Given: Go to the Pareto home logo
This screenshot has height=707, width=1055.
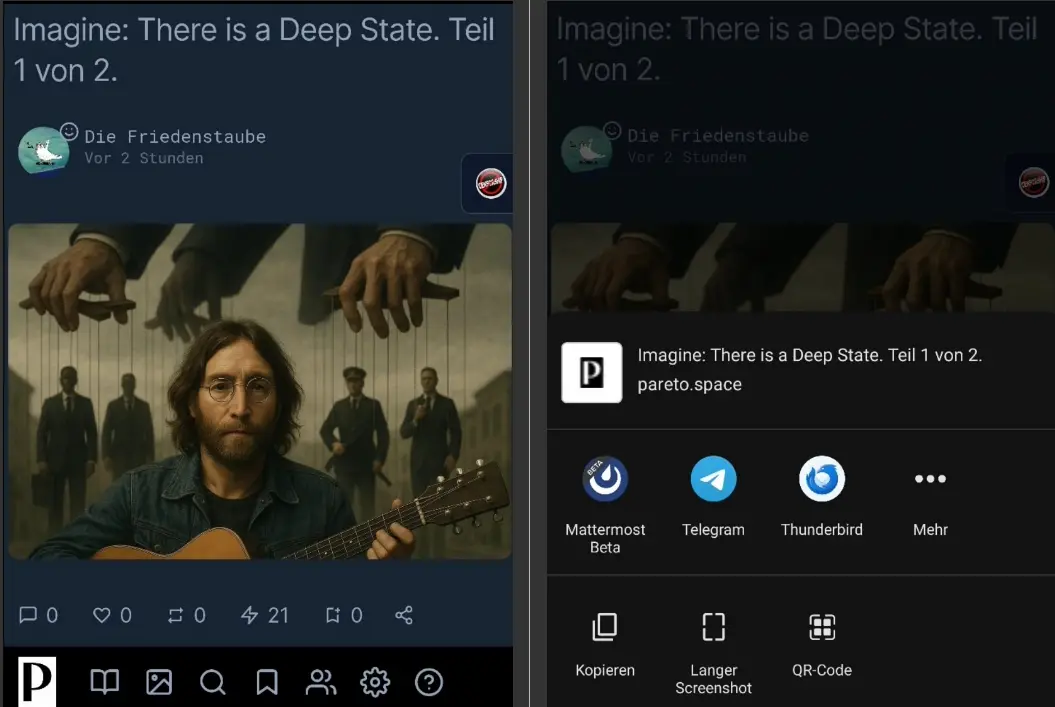Looking at the screenshot, I should coord(37,681).
